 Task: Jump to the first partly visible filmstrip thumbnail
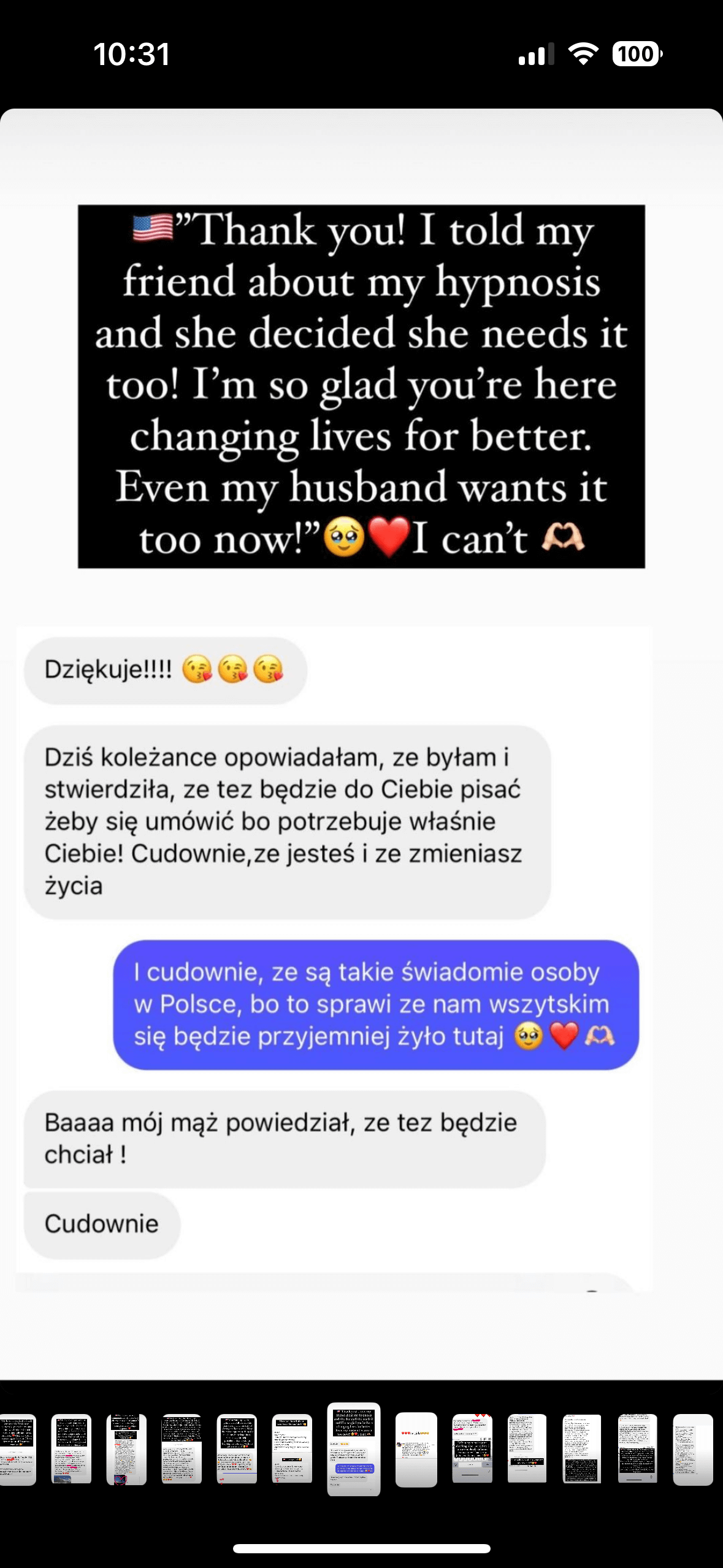[17, 1450]
